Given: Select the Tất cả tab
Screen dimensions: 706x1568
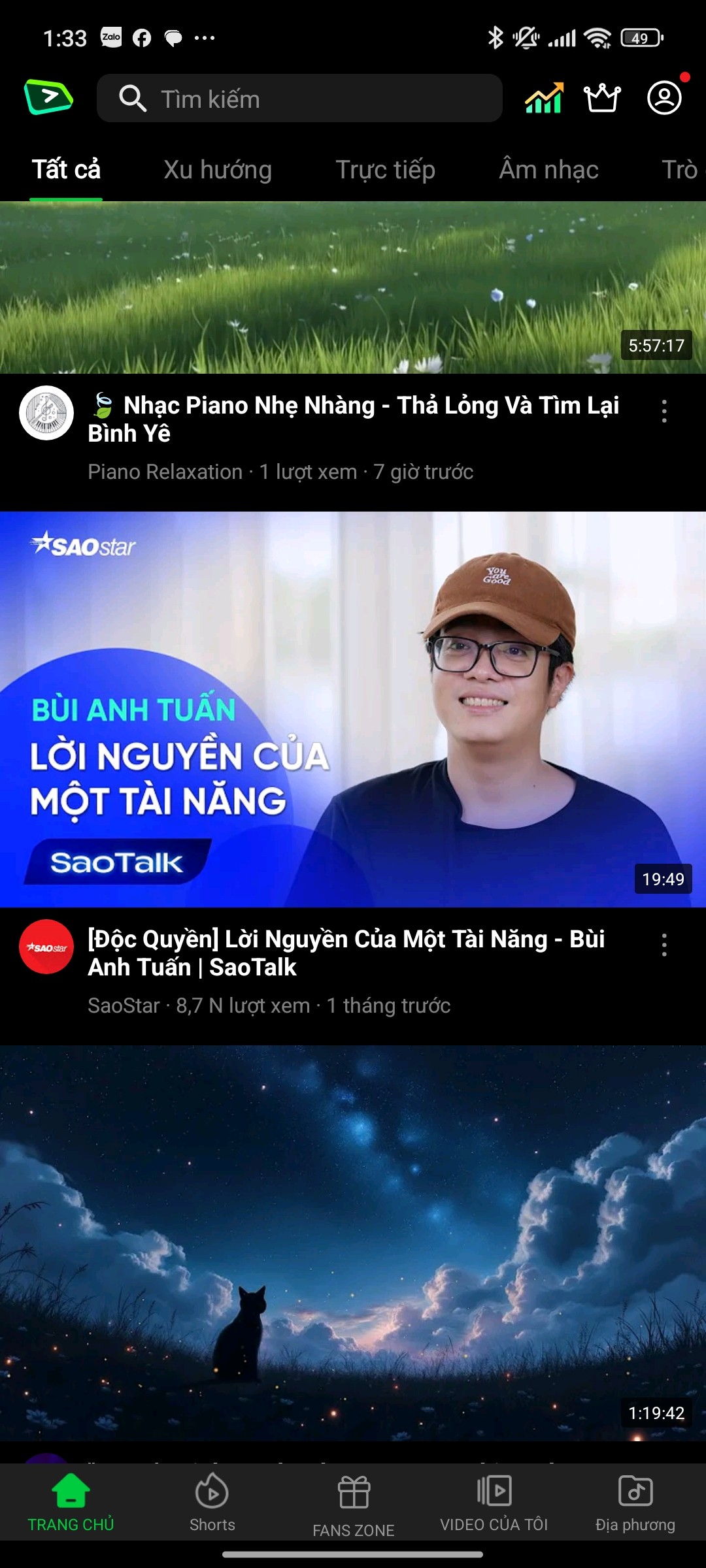Looking at the screenshot, I should [x=66, y=170].
